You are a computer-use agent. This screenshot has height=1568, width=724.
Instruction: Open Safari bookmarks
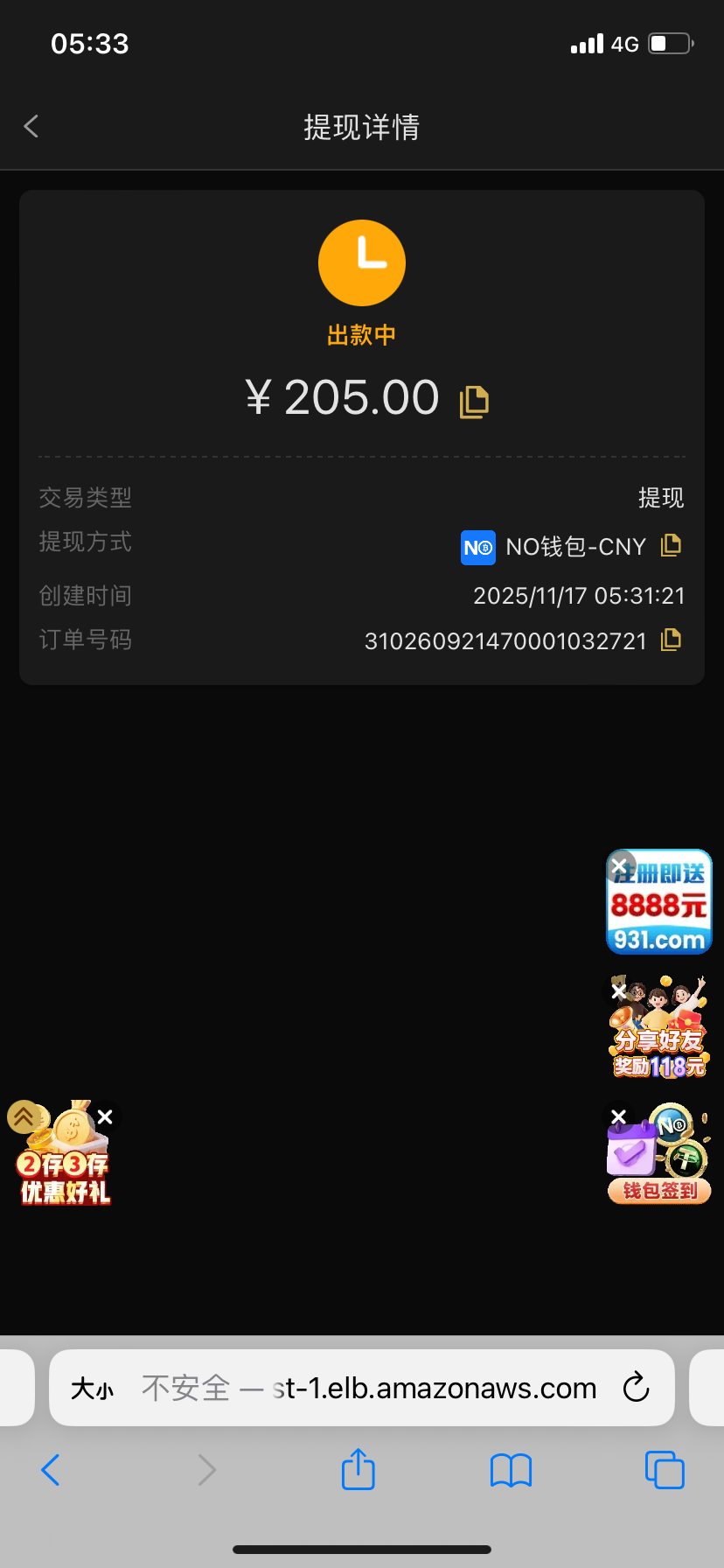[x=511, y=1470]
